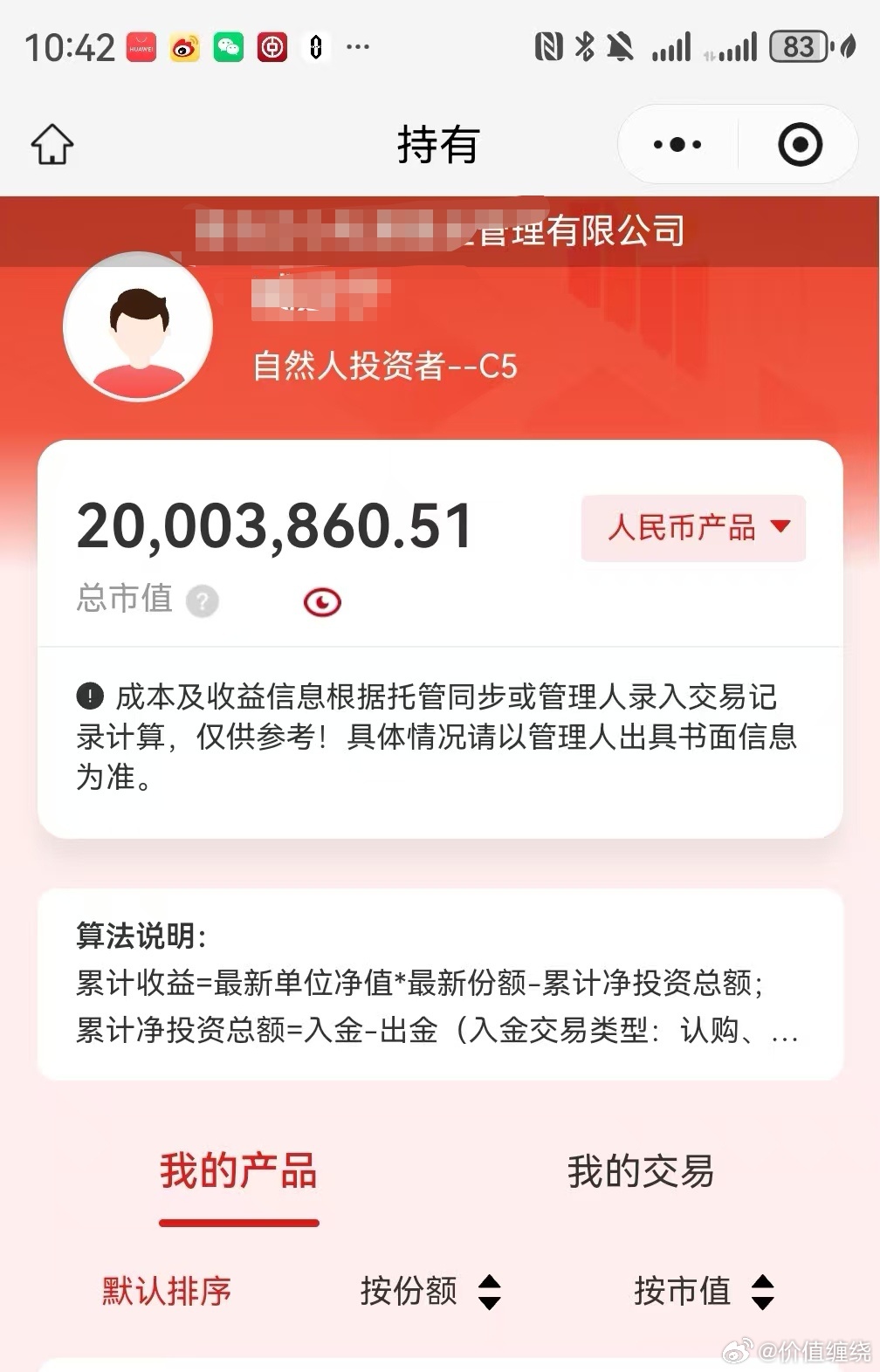880x1372 pixels.
Task: Tap the exclamation info icon in the notice box
Action: (x=86, y=696)
